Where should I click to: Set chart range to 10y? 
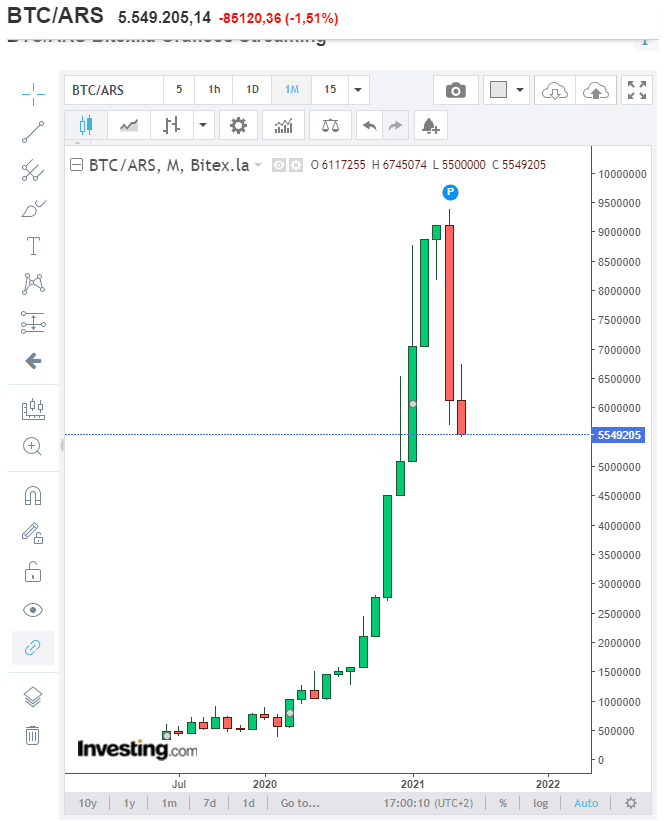point(88,803)
